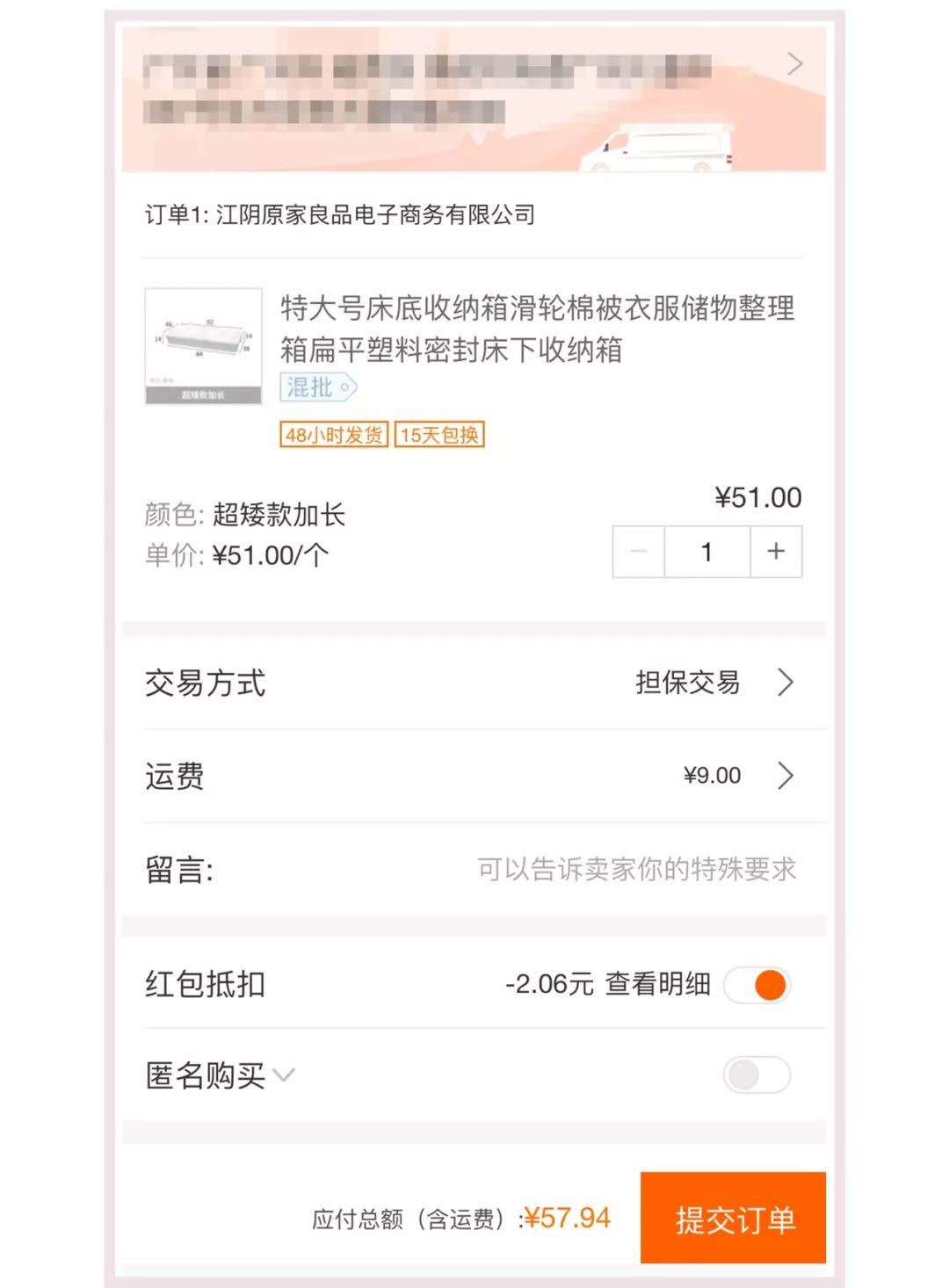Click the quantity value showing 1

pos(706,552)
